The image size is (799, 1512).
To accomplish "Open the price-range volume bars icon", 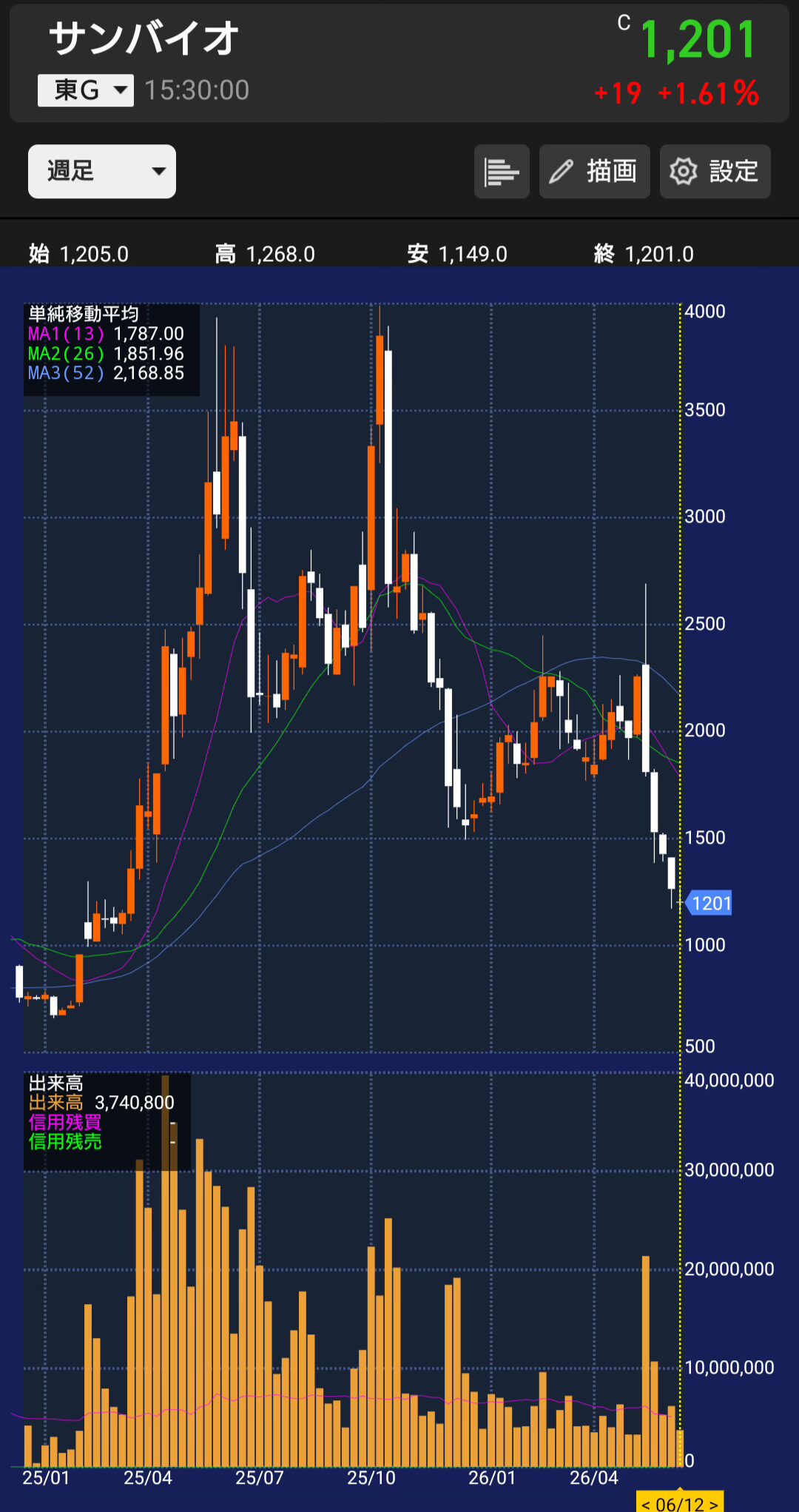I will pos(502,171).
